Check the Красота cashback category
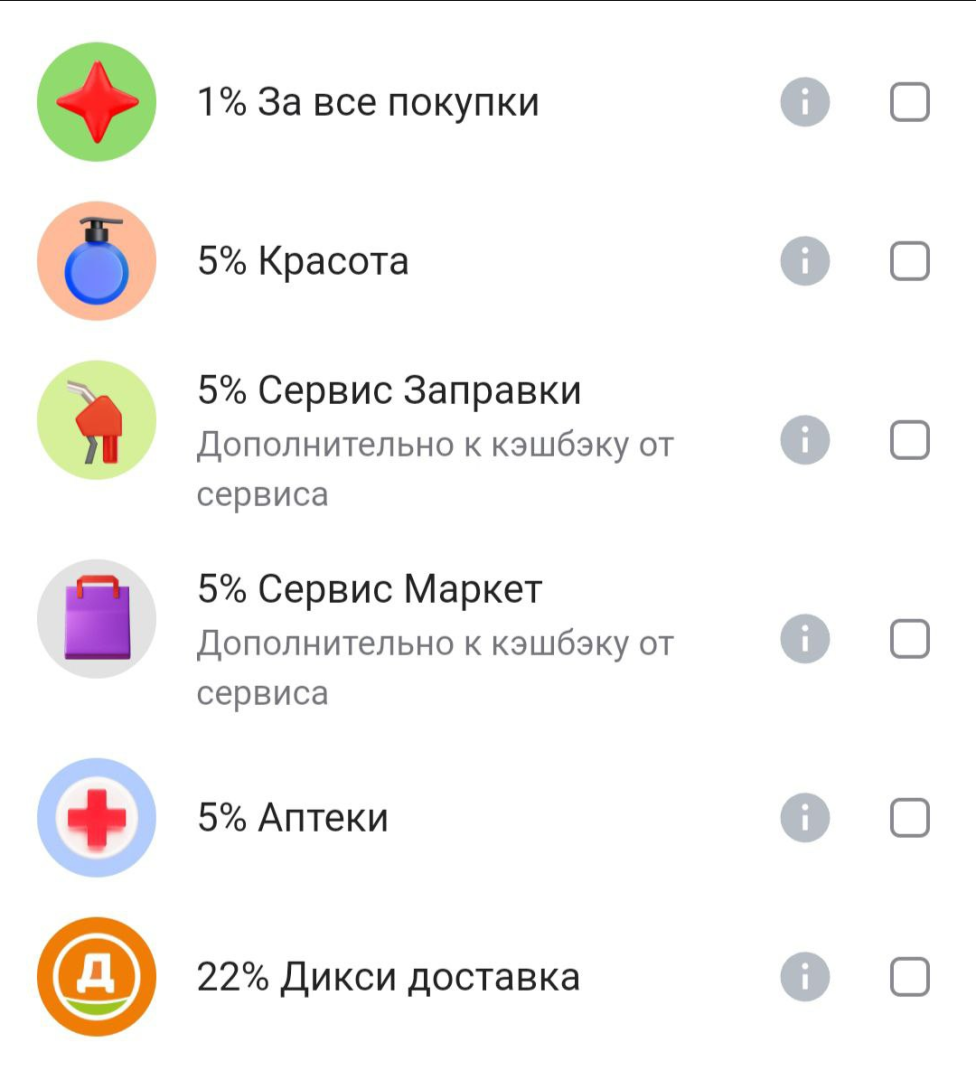976x1080 pixels. point(908,258)
